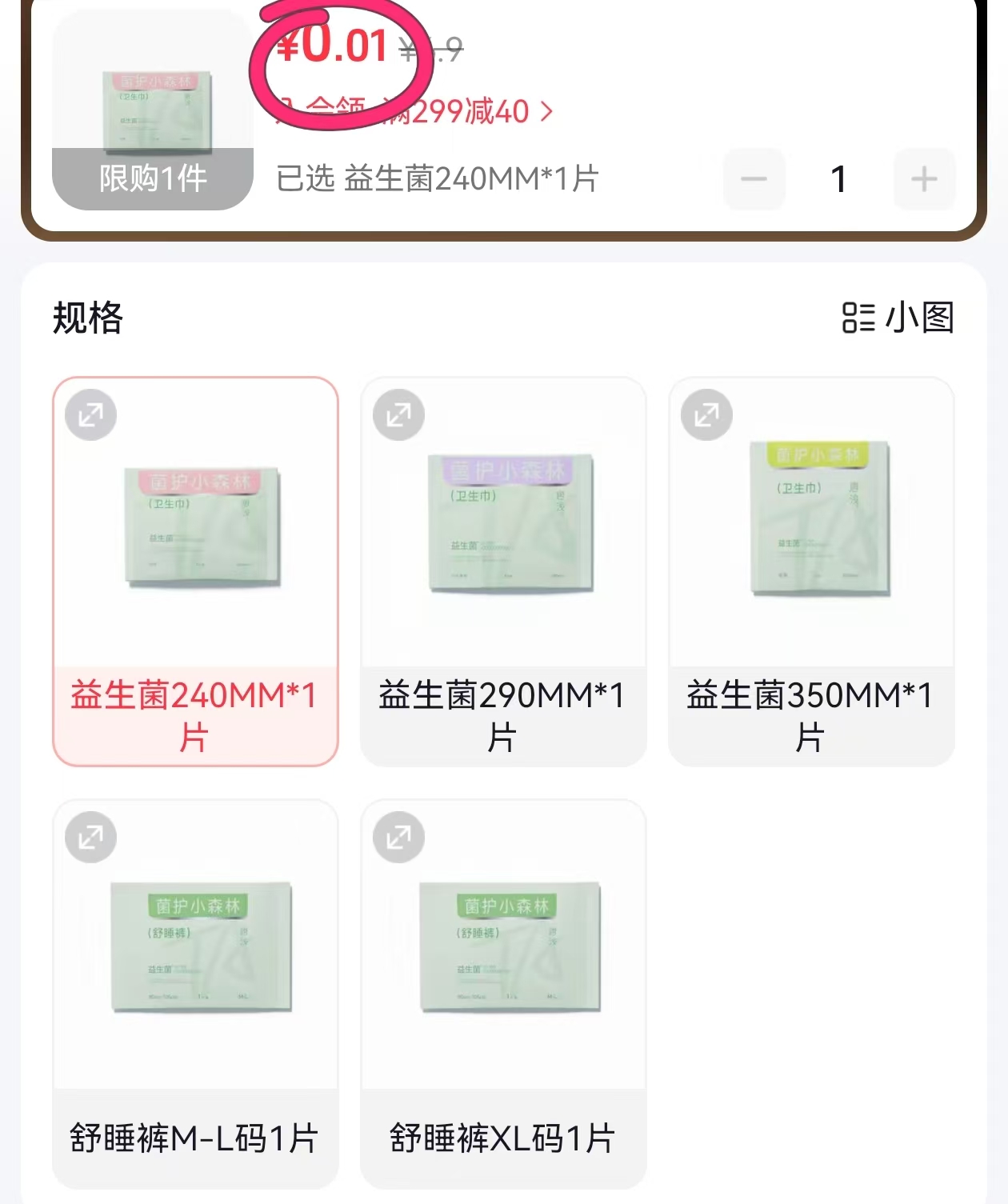
Task: Click the quantity value showing 1
Action: [x=839, y=180]
